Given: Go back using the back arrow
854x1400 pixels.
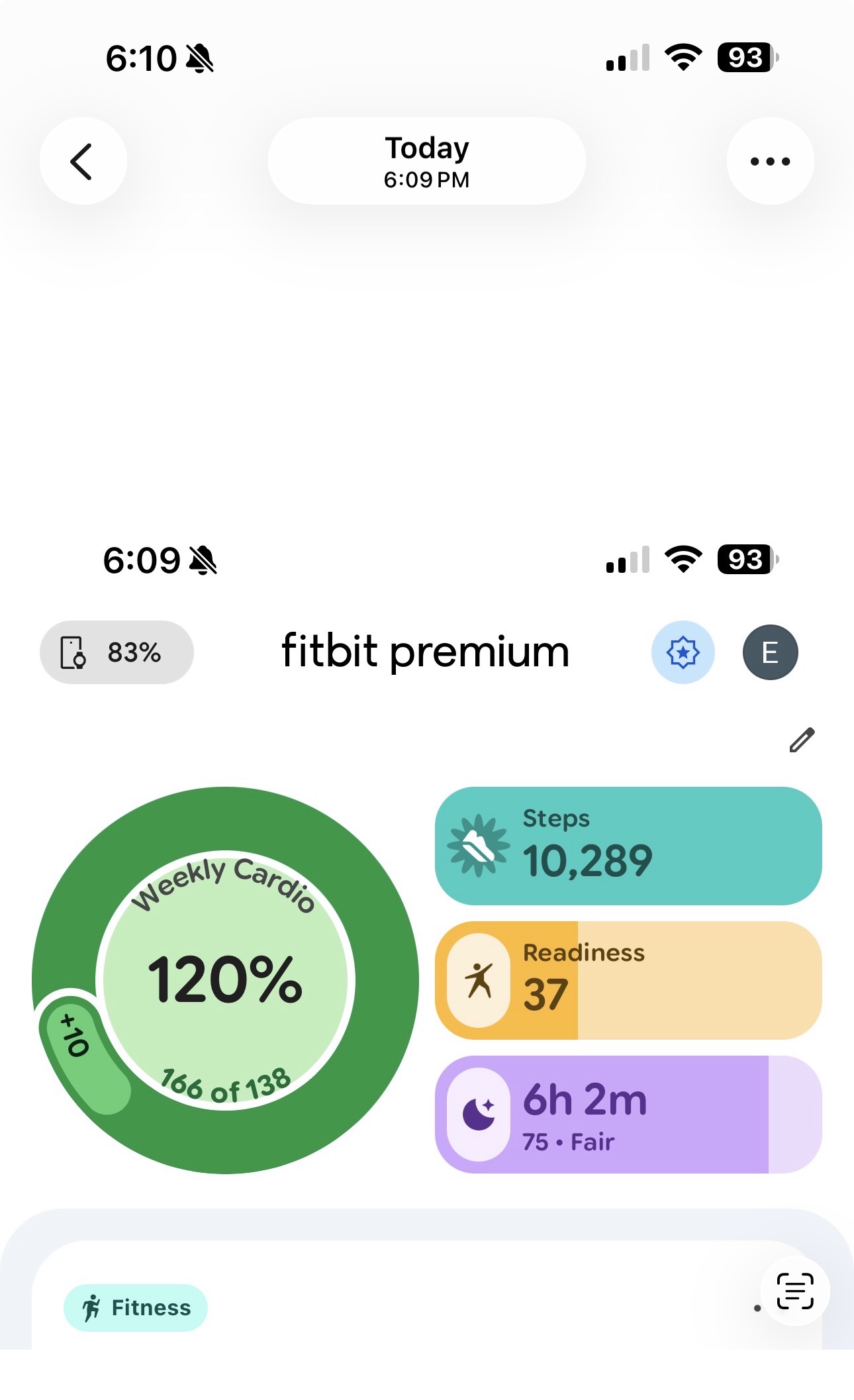Looking at the screenshot, I should coord(83,161).
